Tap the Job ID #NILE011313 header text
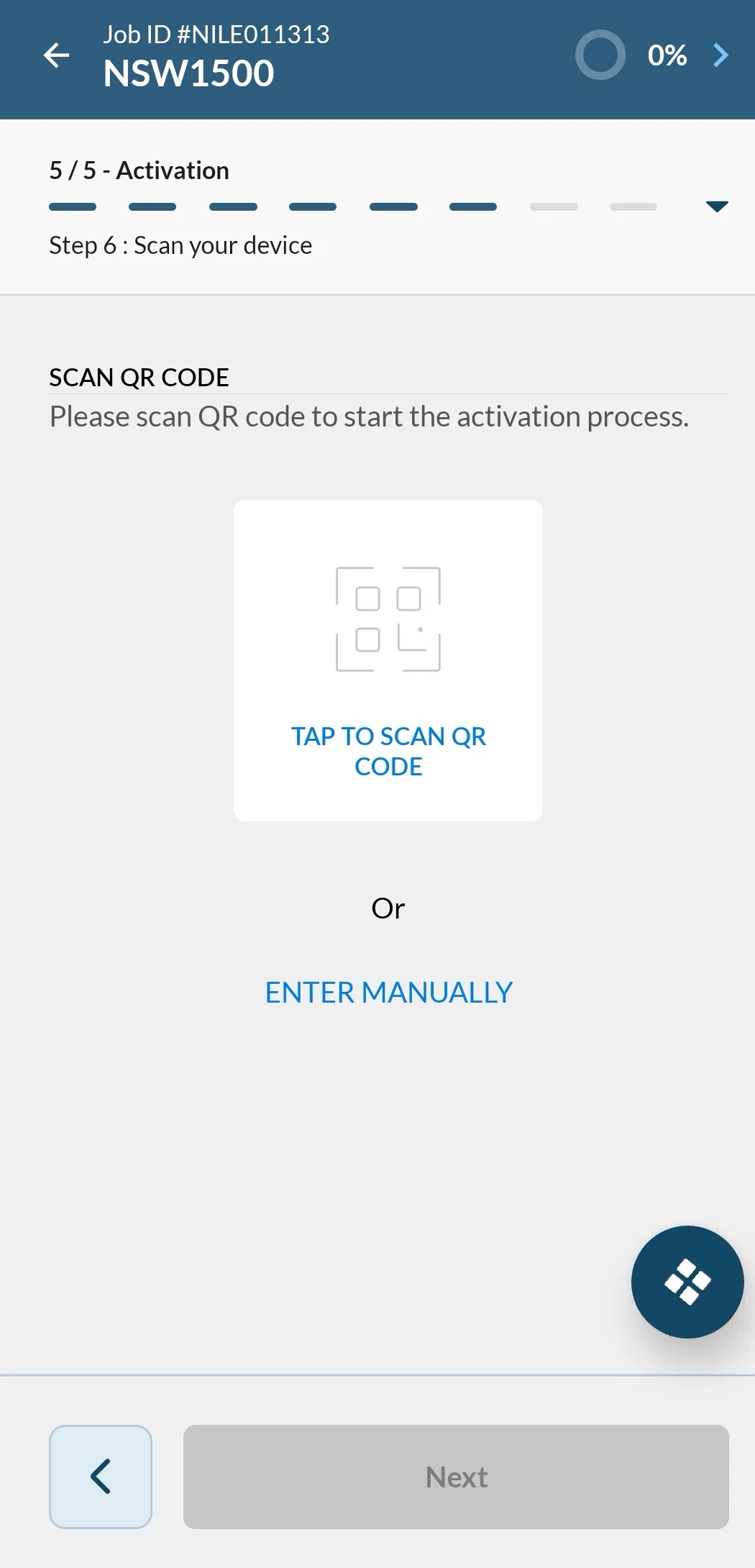The width and height of the screenshot is (755, 1568). click(x=216, y=34)
